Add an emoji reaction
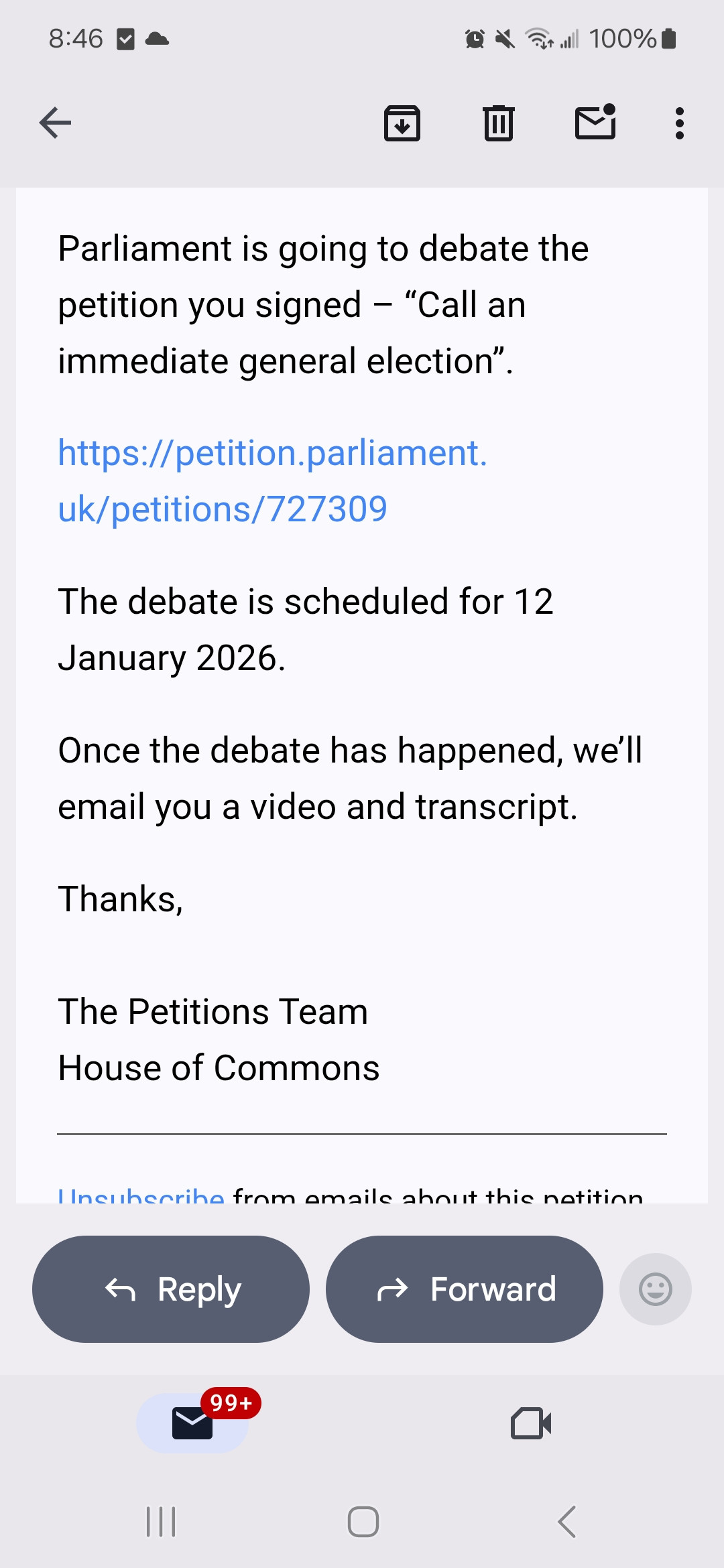The height and width of the screenshot is (1568, 724). pyautogui.click(x=655, y=1289)
